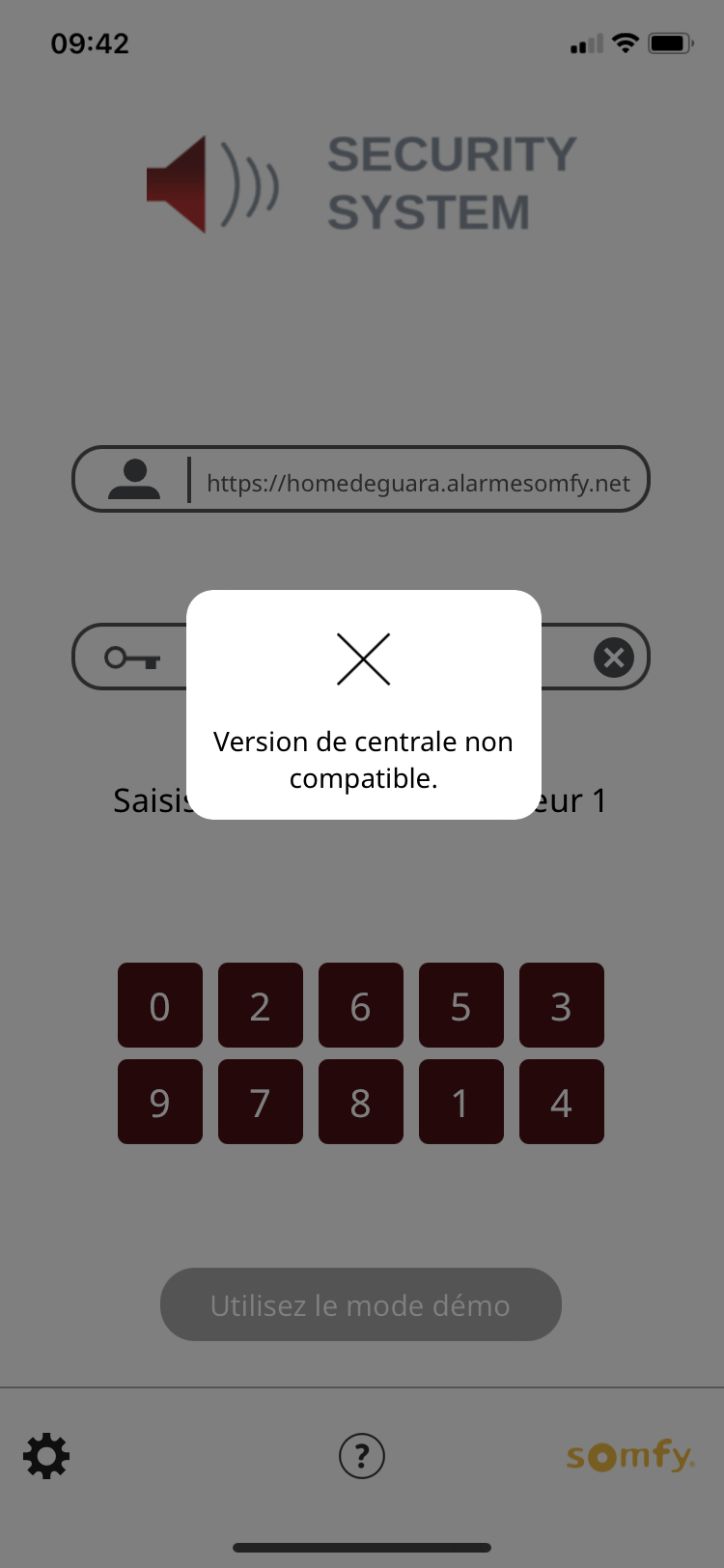Enter digit 3 on keypad
The width and height of the screenshot is (724, 1568).
point(562,1005)
